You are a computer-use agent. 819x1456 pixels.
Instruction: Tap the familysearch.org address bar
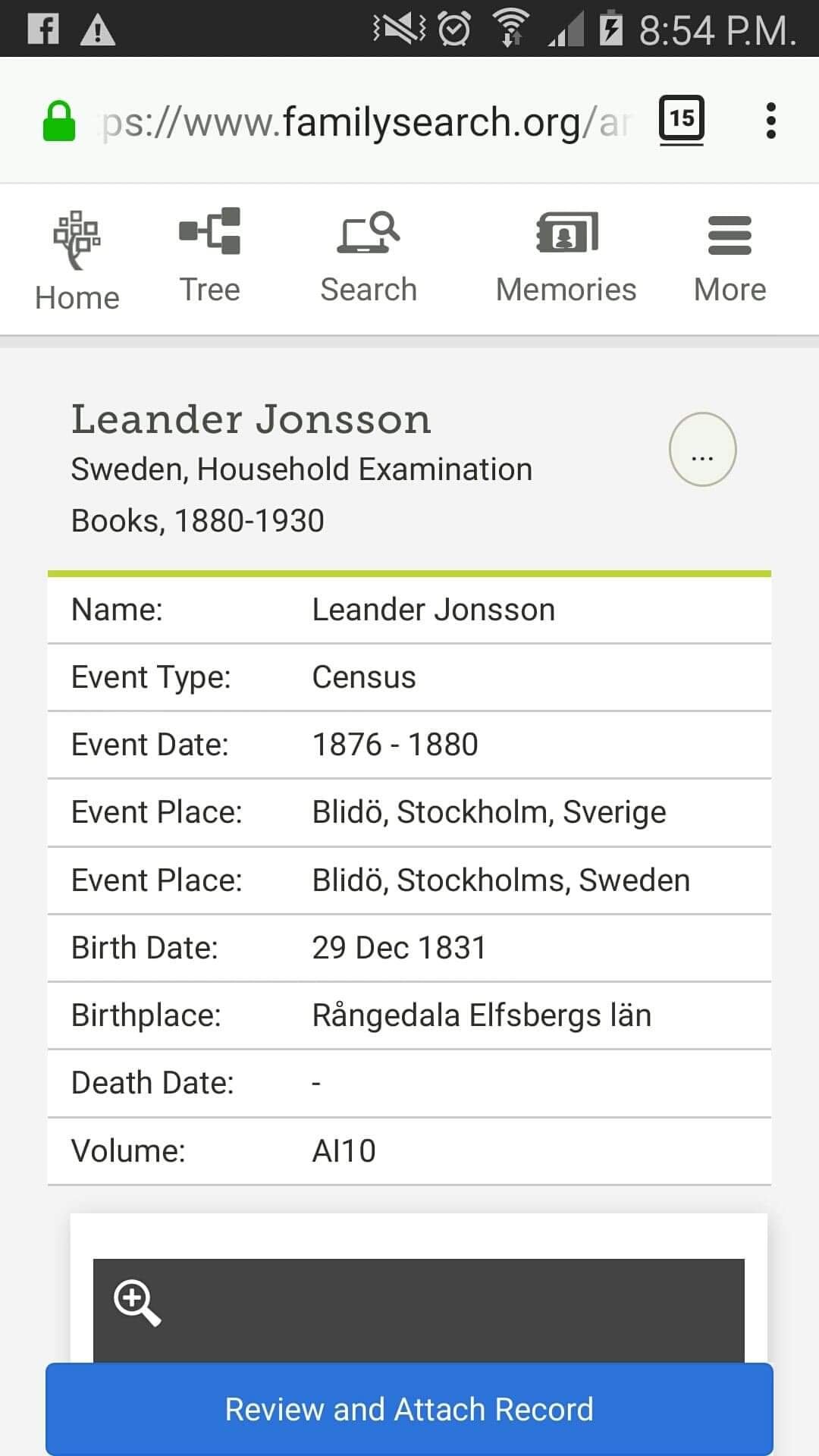(x=364, y=121)
